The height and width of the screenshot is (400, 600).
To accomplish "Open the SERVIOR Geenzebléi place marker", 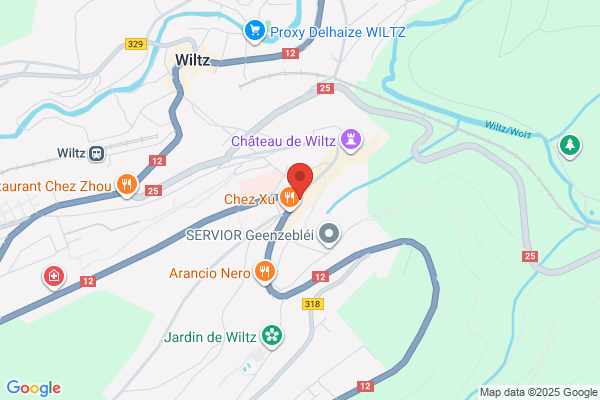I will click(x=329, y=234).
